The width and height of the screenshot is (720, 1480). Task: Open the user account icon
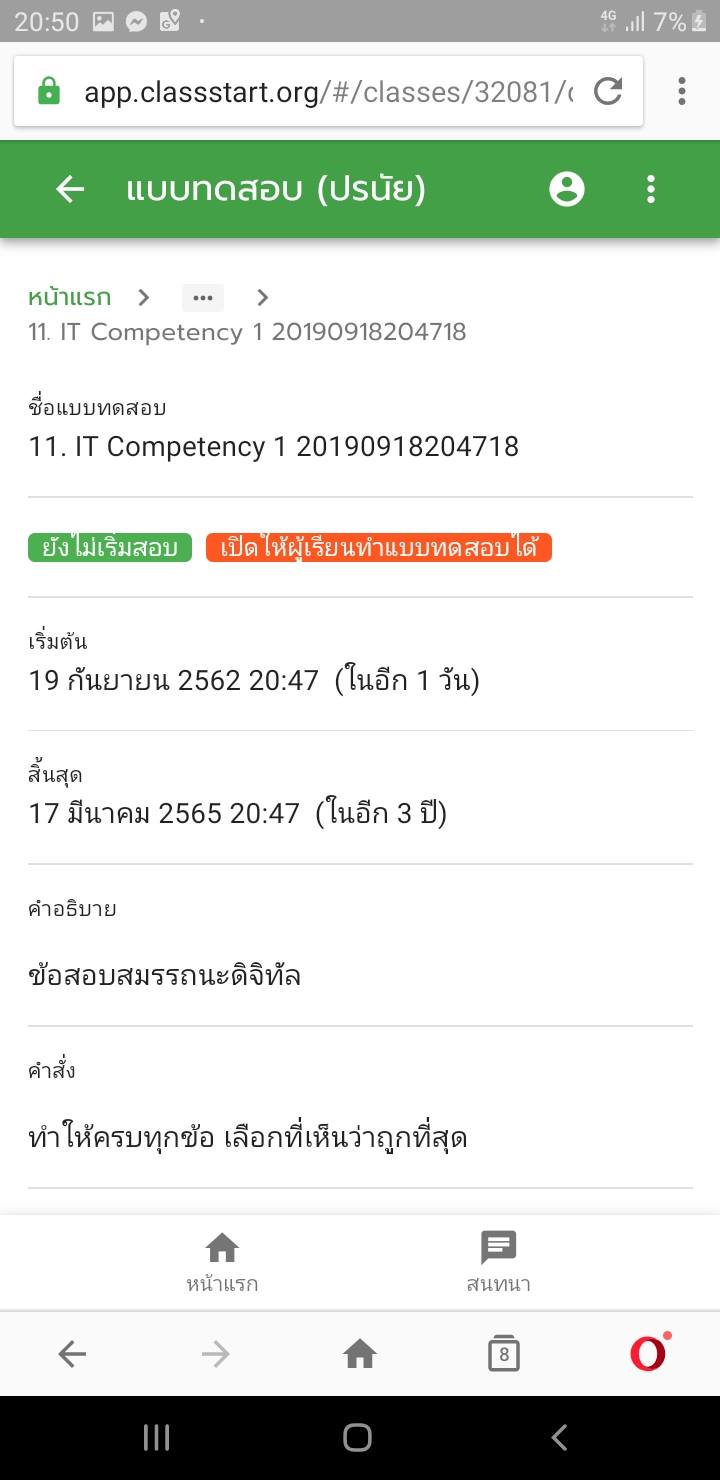click(x=567, y=189)
